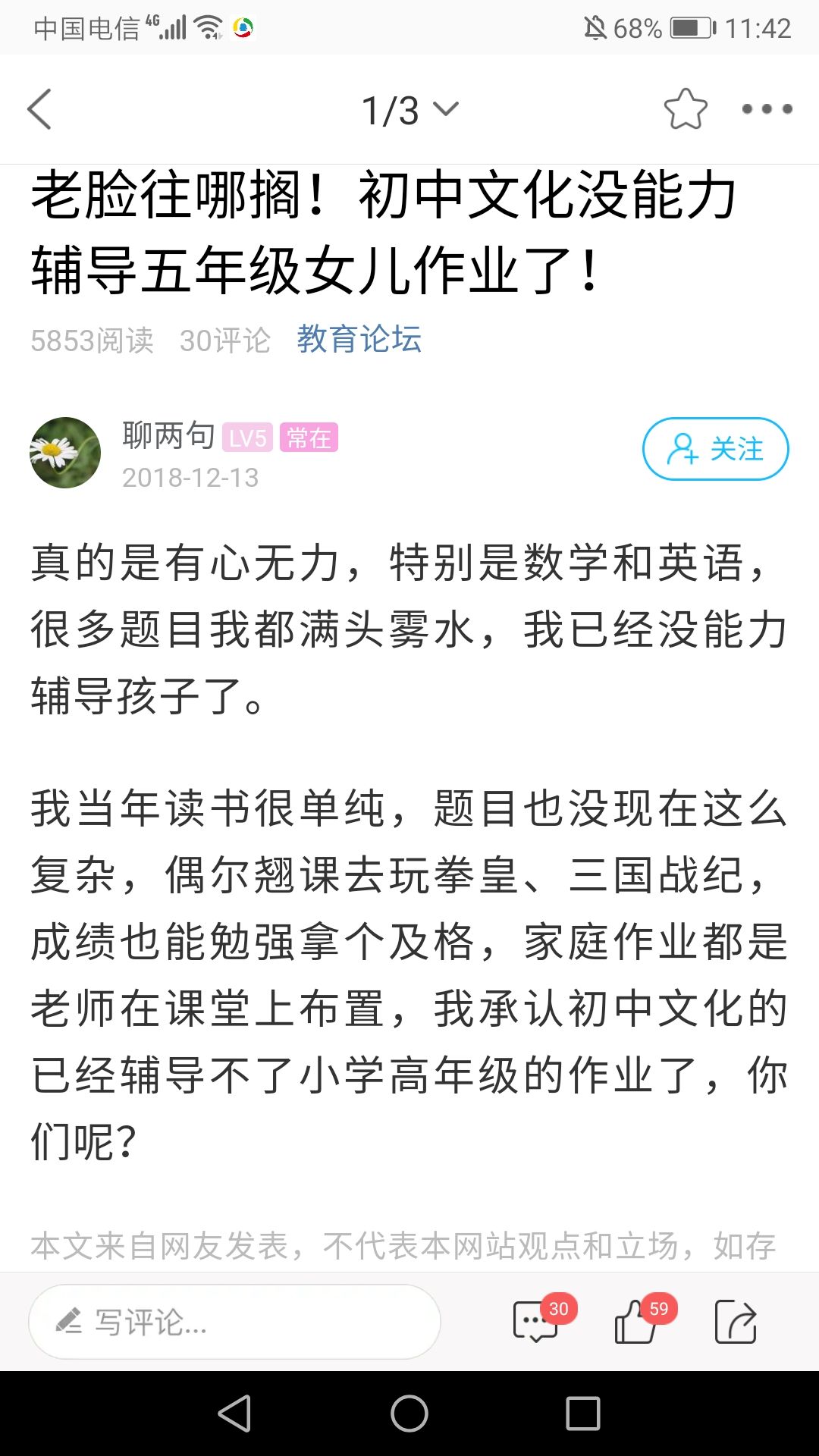Expand the 1/3 page dropdown

click(409, 111)
